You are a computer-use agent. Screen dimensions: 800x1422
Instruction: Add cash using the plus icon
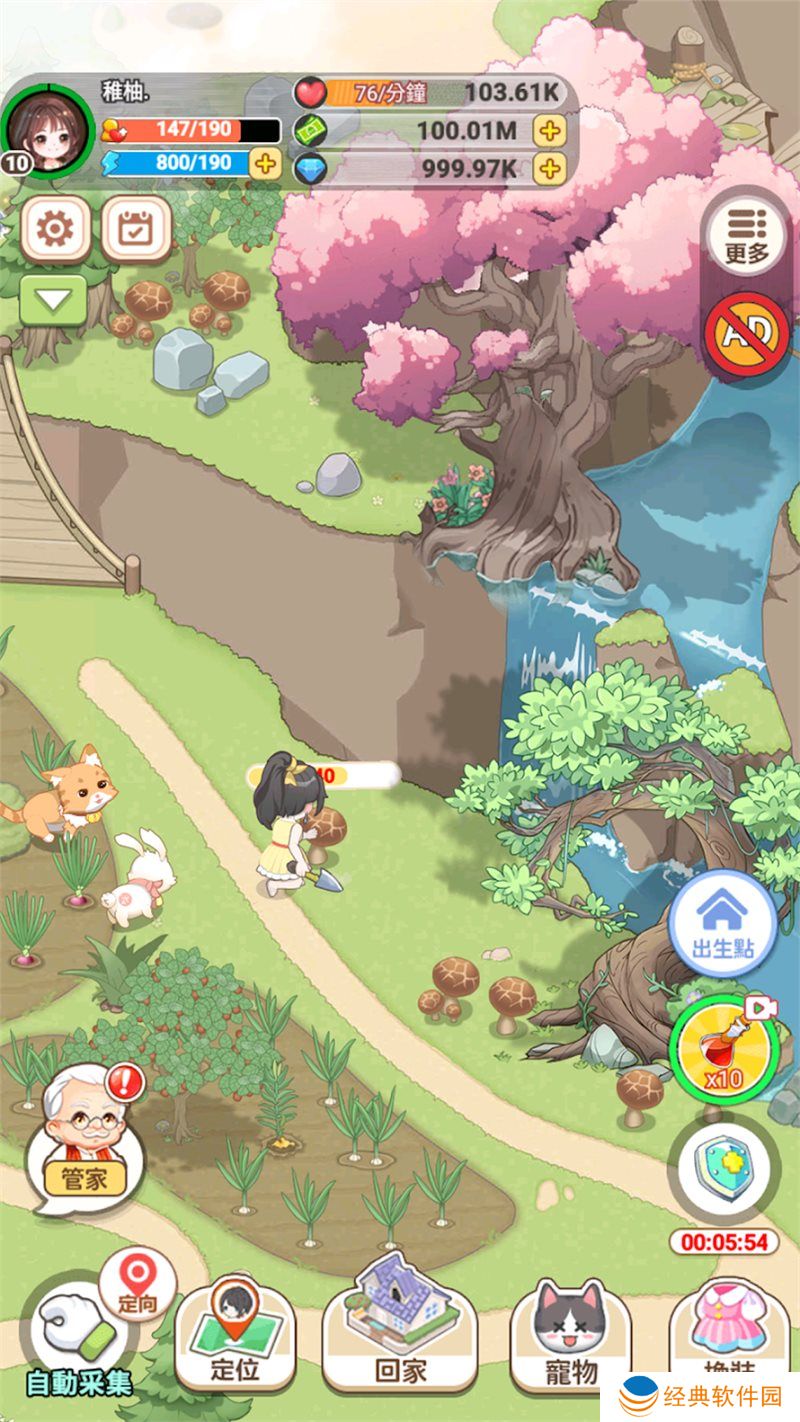548,131
